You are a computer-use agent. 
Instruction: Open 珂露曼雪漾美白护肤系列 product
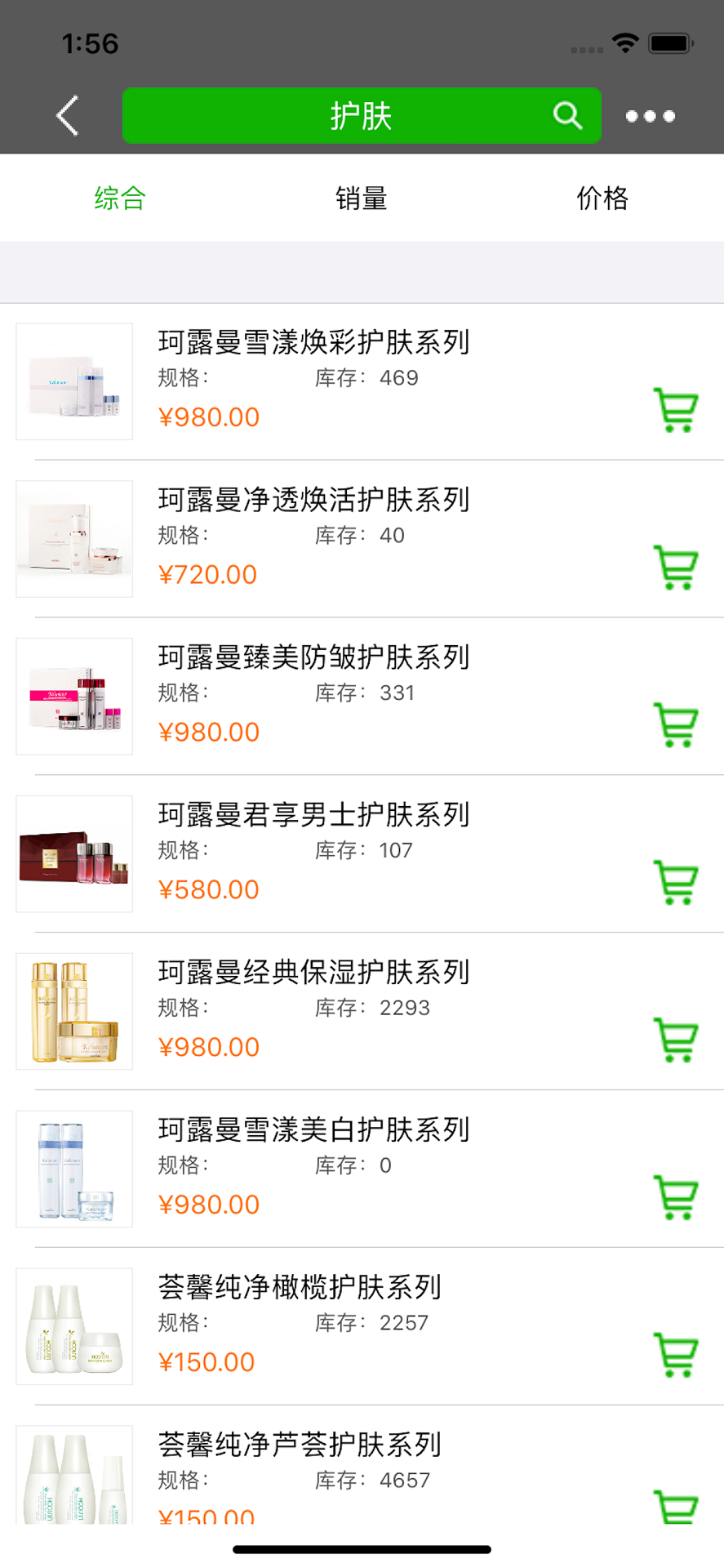[313, 1130]
